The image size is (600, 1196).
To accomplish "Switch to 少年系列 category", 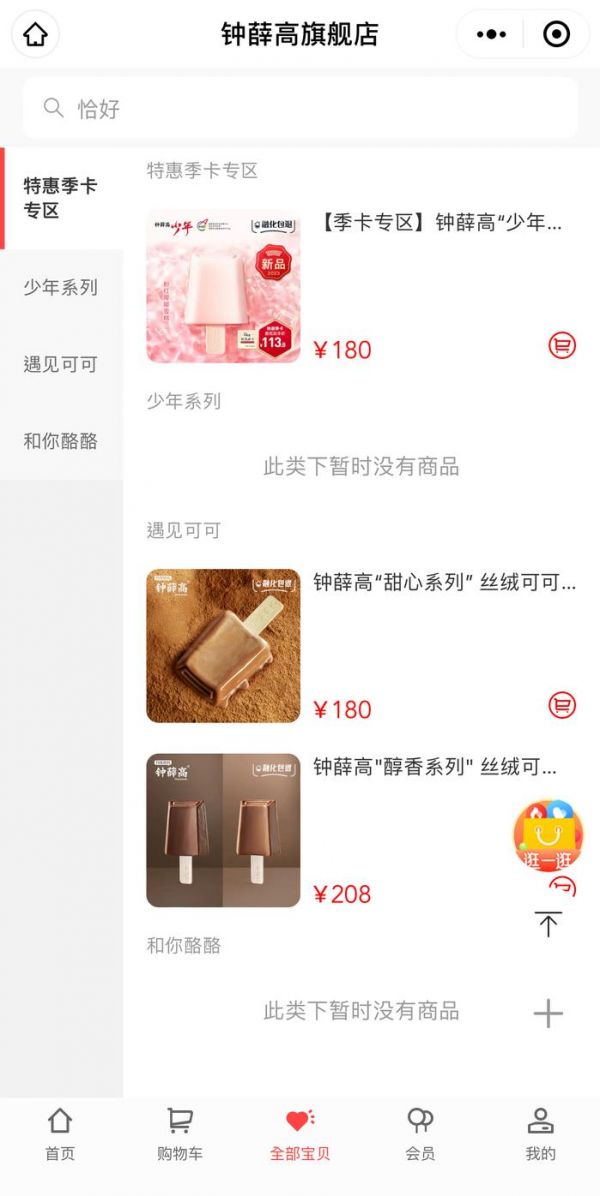I will coord(61,288).
